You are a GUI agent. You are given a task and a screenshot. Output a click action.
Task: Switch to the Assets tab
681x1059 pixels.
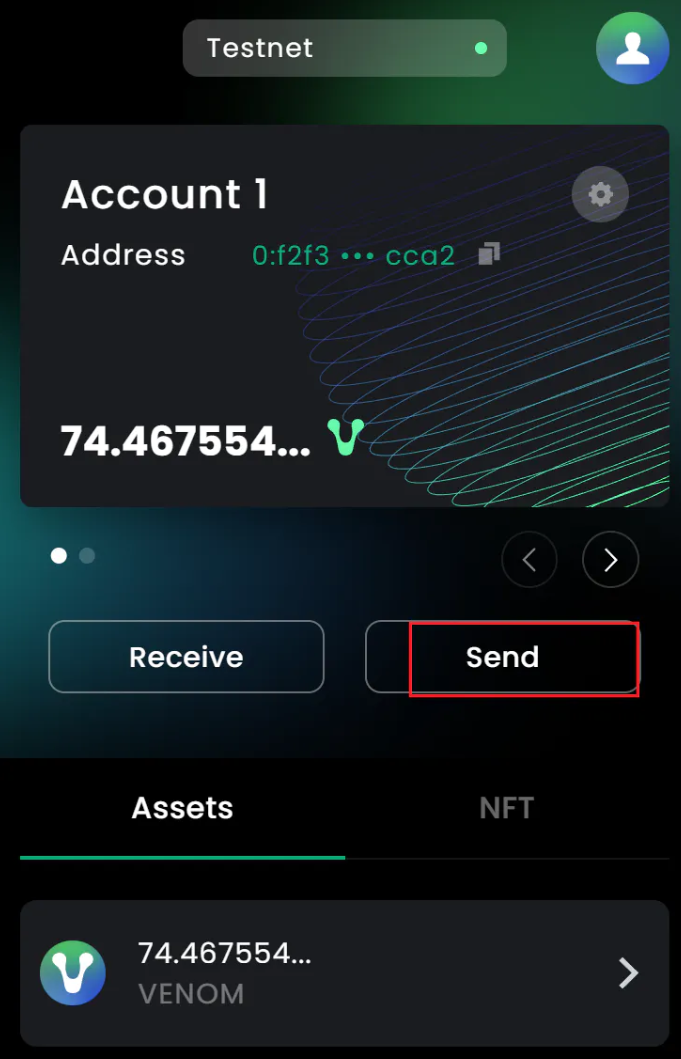click(182, 808)
